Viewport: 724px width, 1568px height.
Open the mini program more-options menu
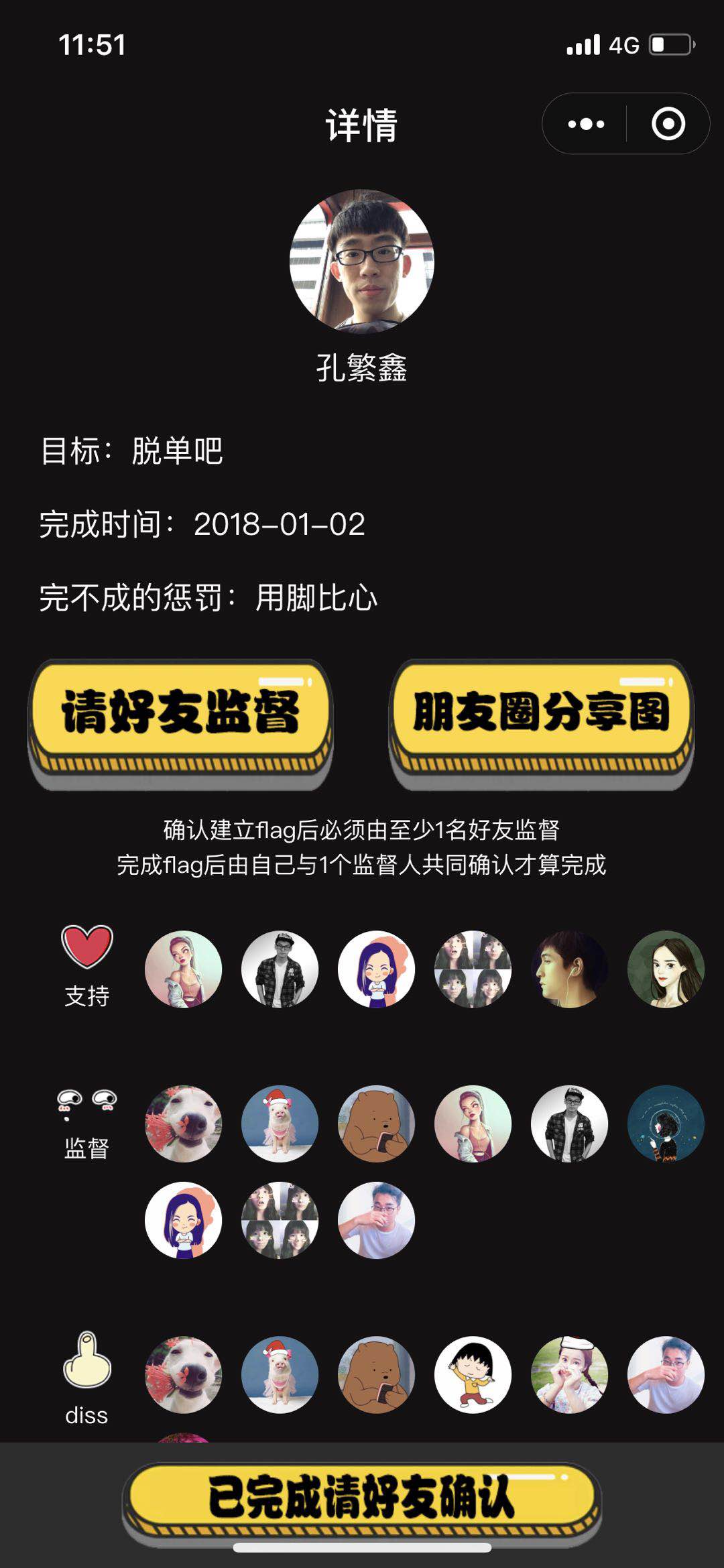pos(586,124)
